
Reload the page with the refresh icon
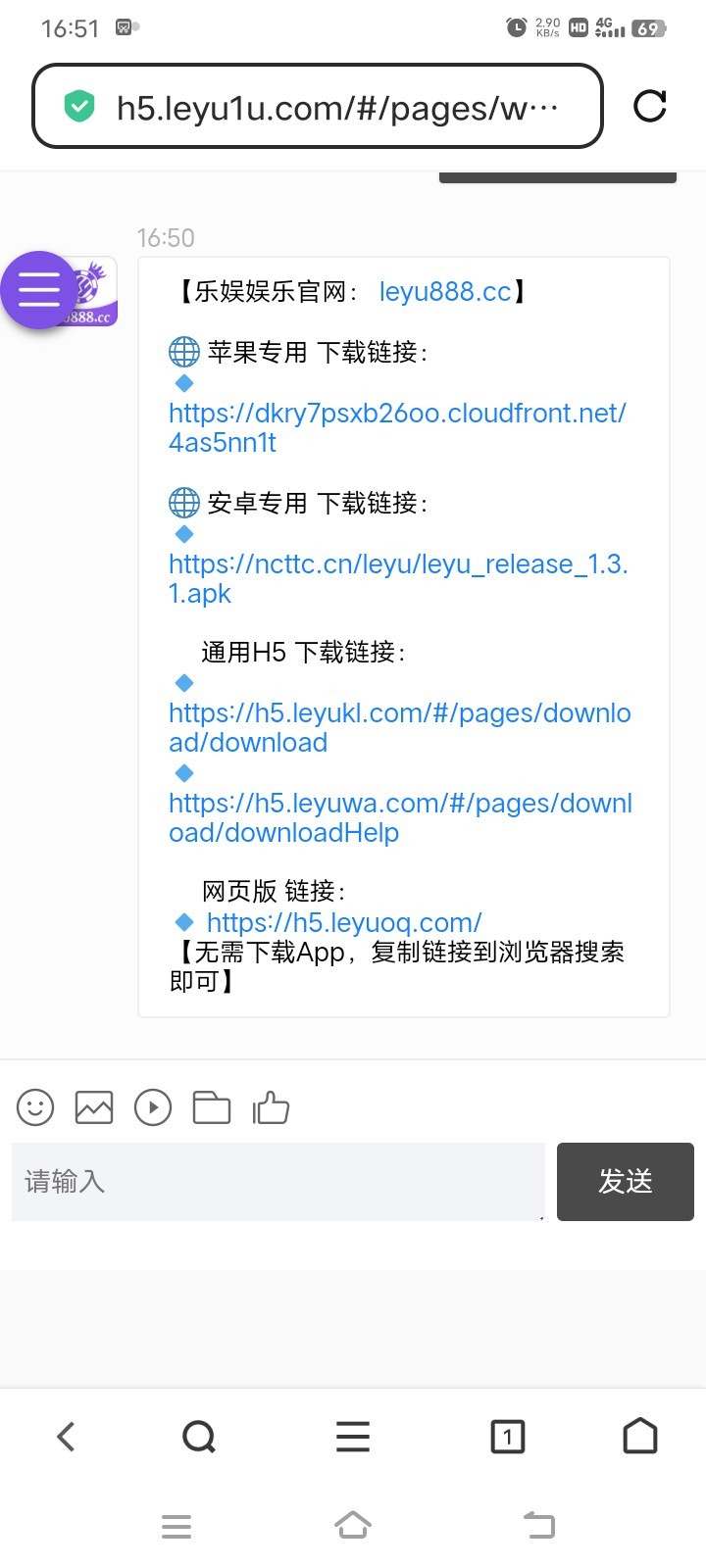649,106
